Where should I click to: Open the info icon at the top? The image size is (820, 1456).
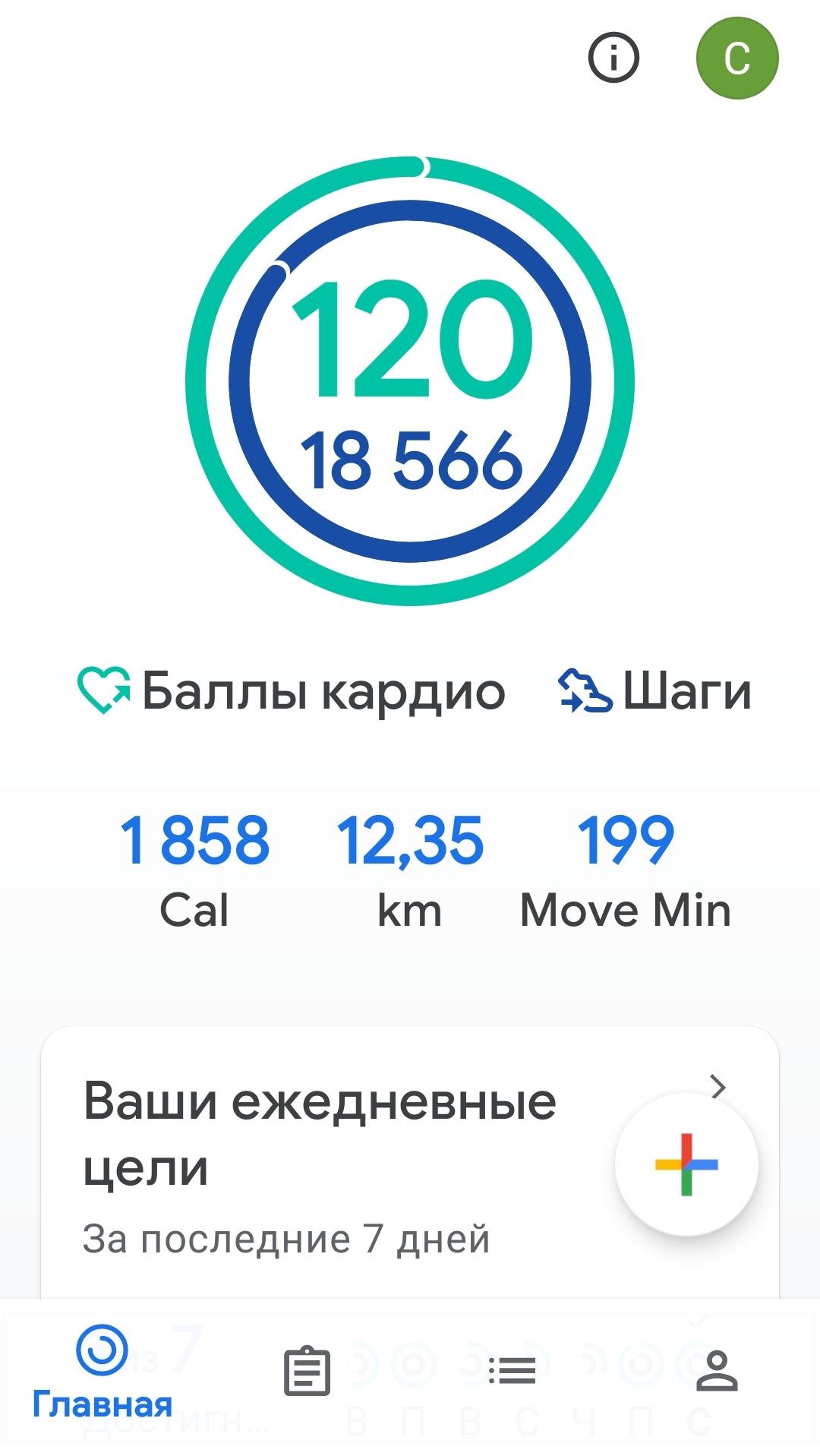click(613, 58)
